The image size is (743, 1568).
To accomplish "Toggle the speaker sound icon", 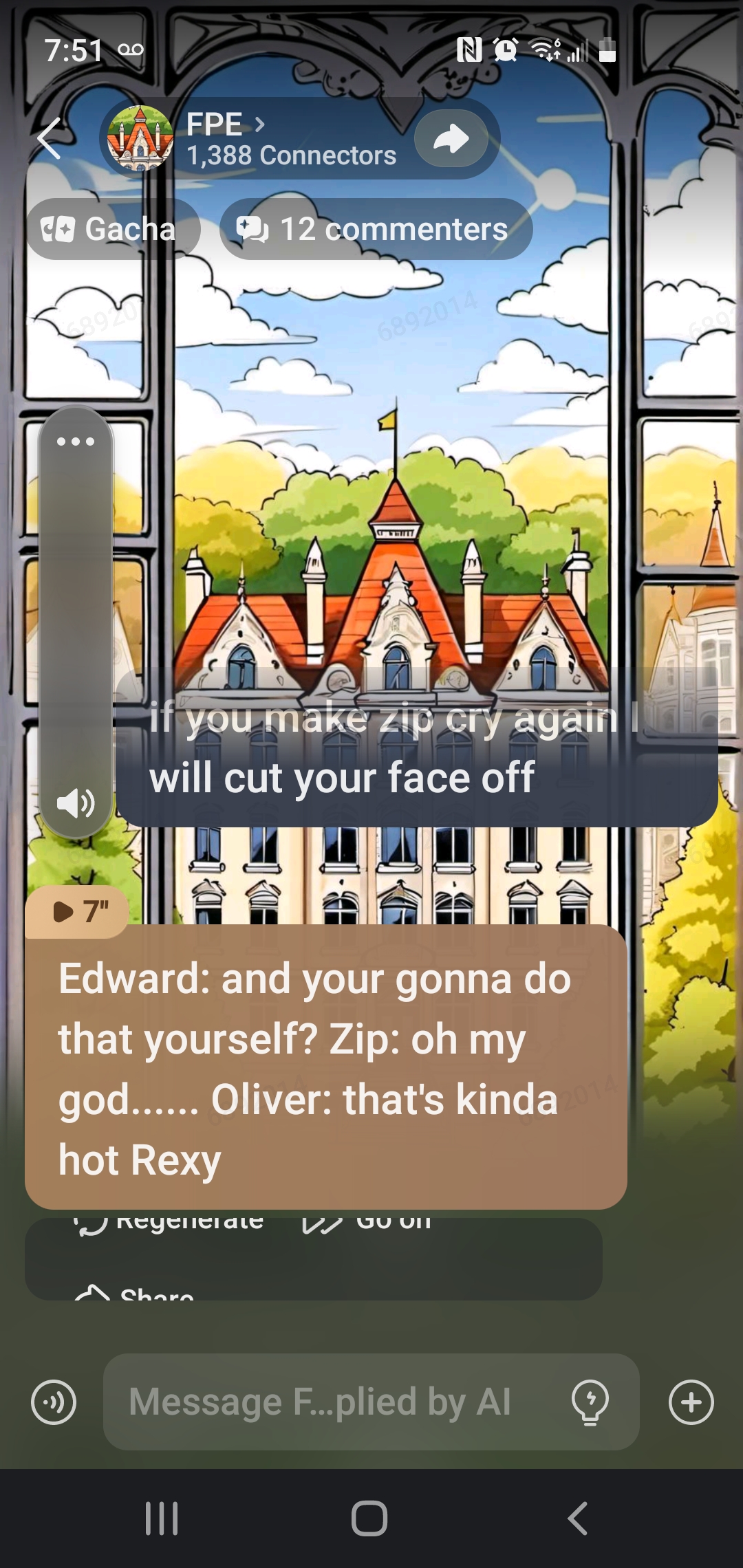I will (x=76, y=803).
